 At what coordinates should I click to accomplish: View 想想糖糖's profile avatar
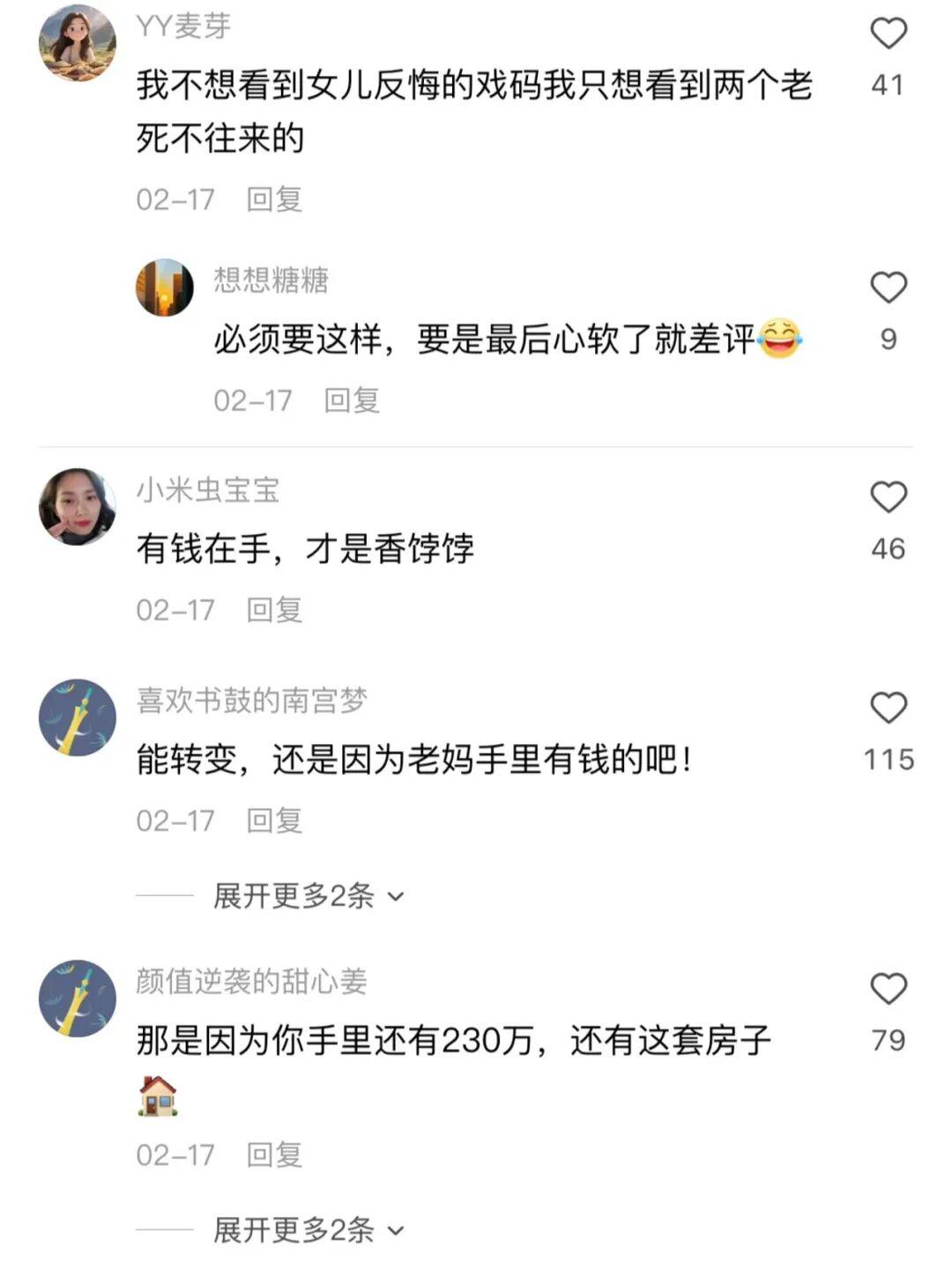coord(165,287)
